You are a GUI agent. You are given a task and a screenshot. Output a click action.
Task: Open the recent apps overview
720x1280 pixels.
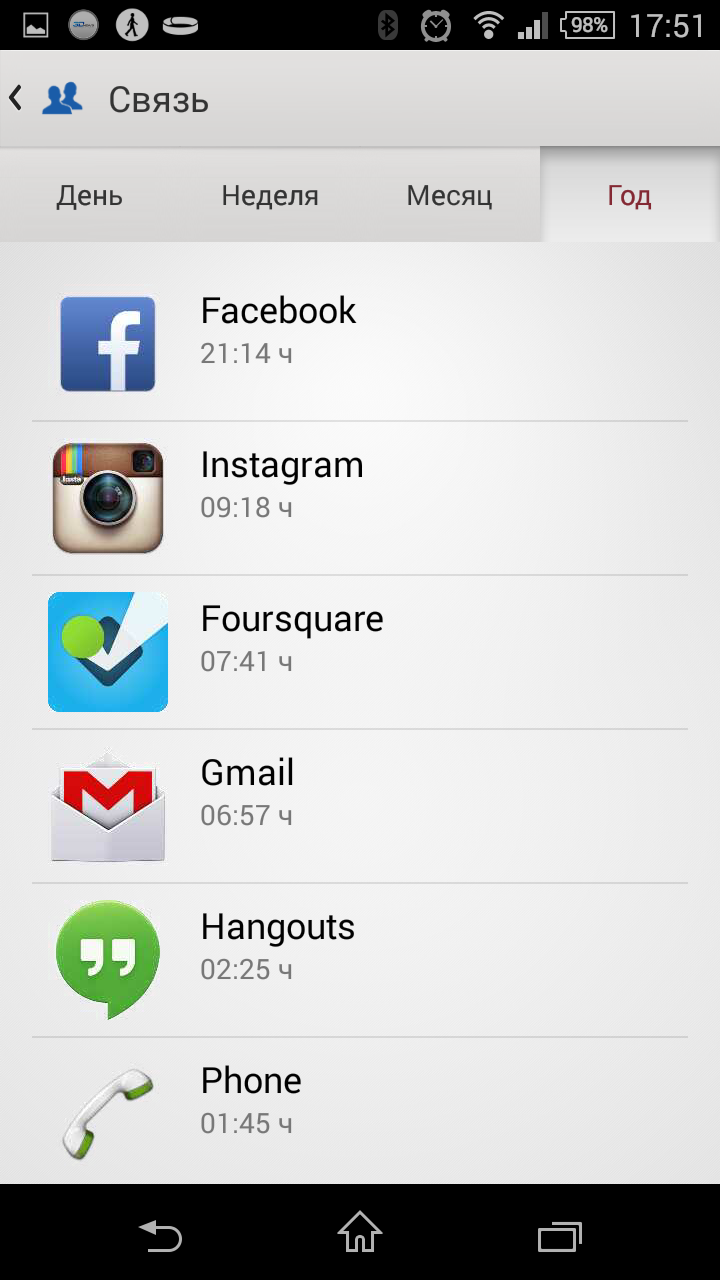560,1236
